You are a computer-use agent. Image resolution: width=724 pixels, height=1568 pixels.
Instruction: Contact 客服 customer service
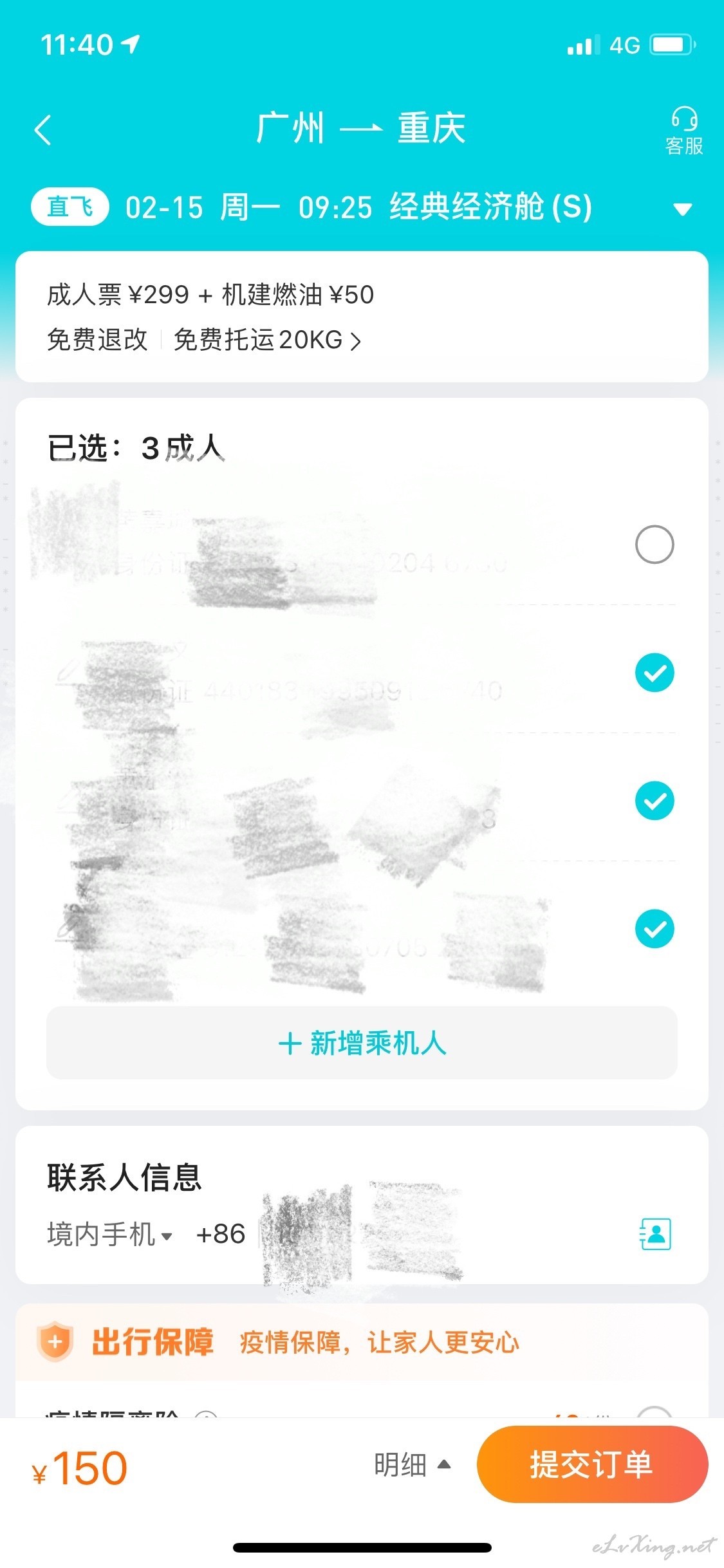tap(683, 131)
